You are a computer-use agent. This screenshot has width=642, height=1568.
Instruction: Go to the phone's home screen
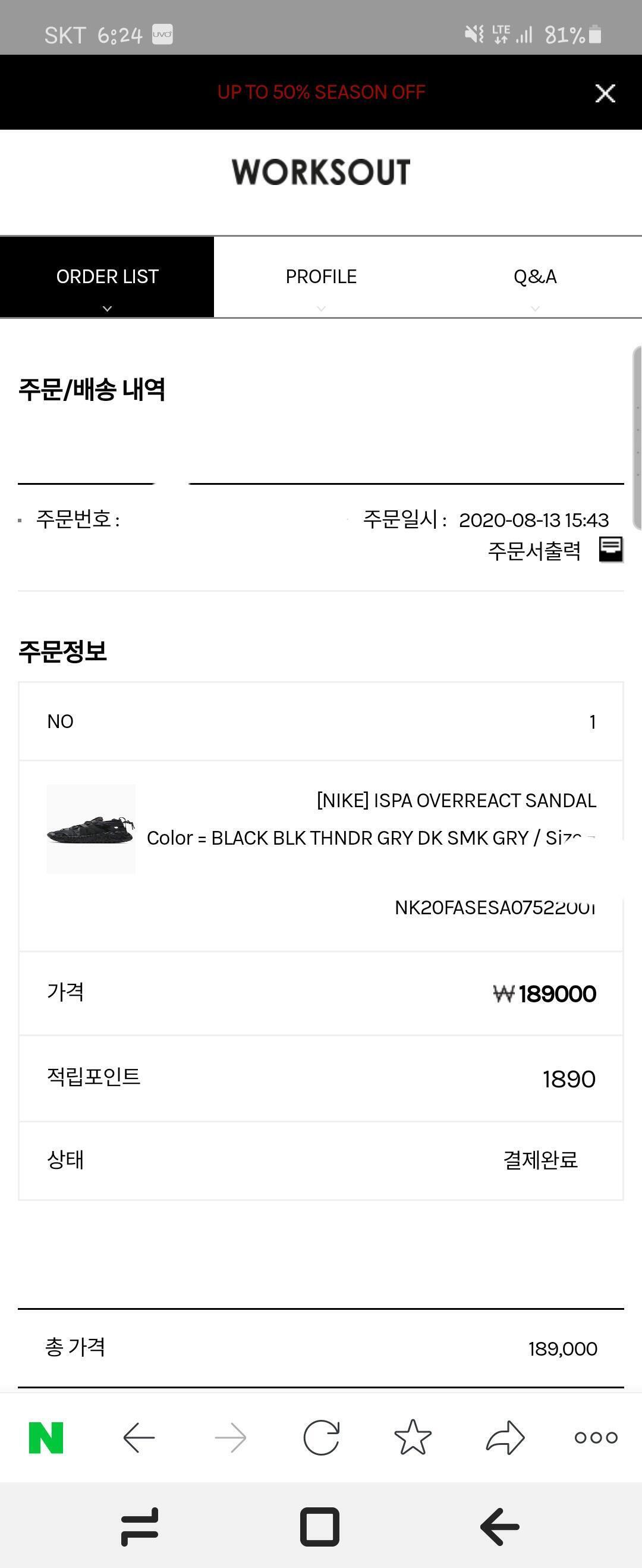[320, 1526]
